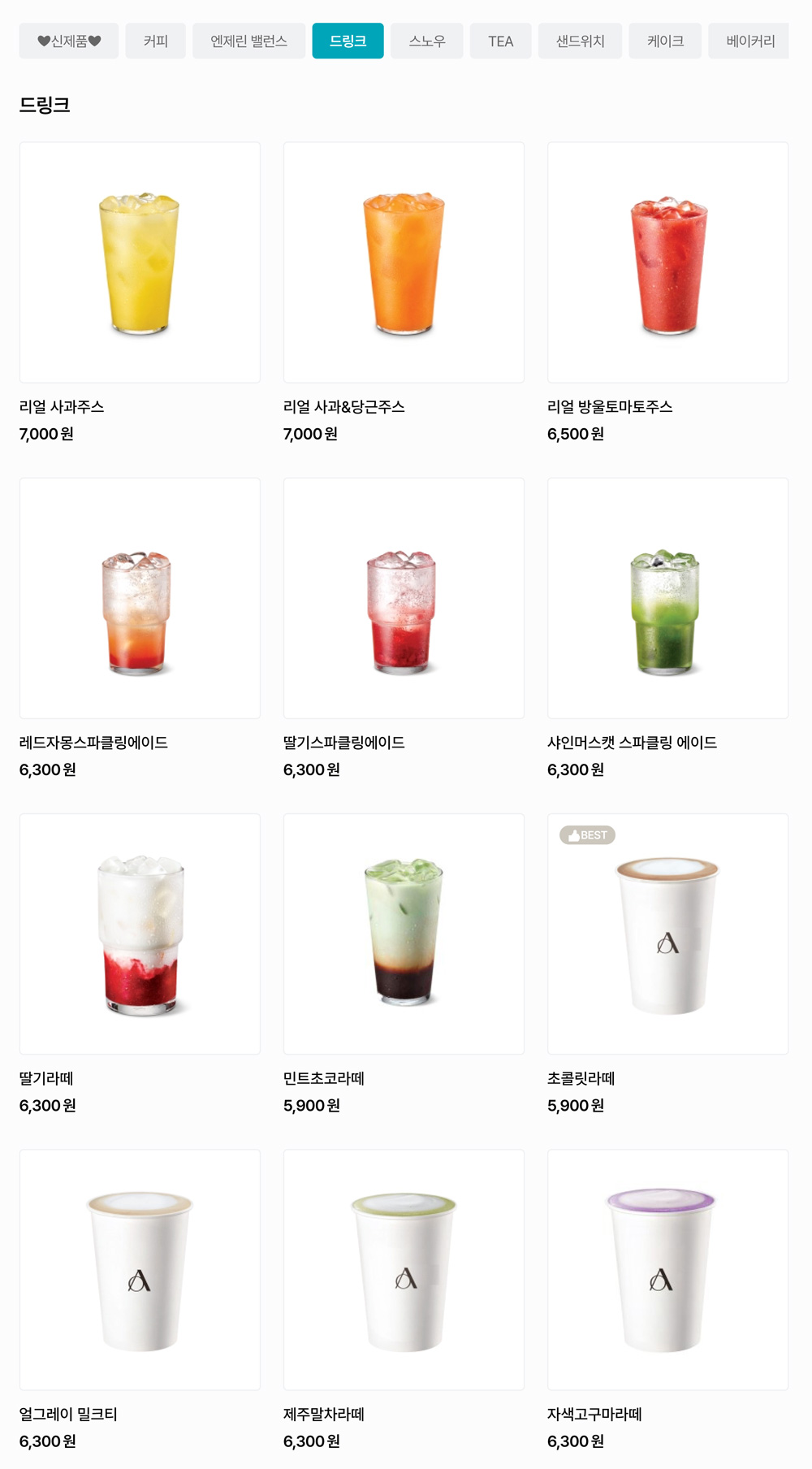812x1469 pixels.
Task: Select 리얼 방울토마토주스
Action: (x=667, y=262)
